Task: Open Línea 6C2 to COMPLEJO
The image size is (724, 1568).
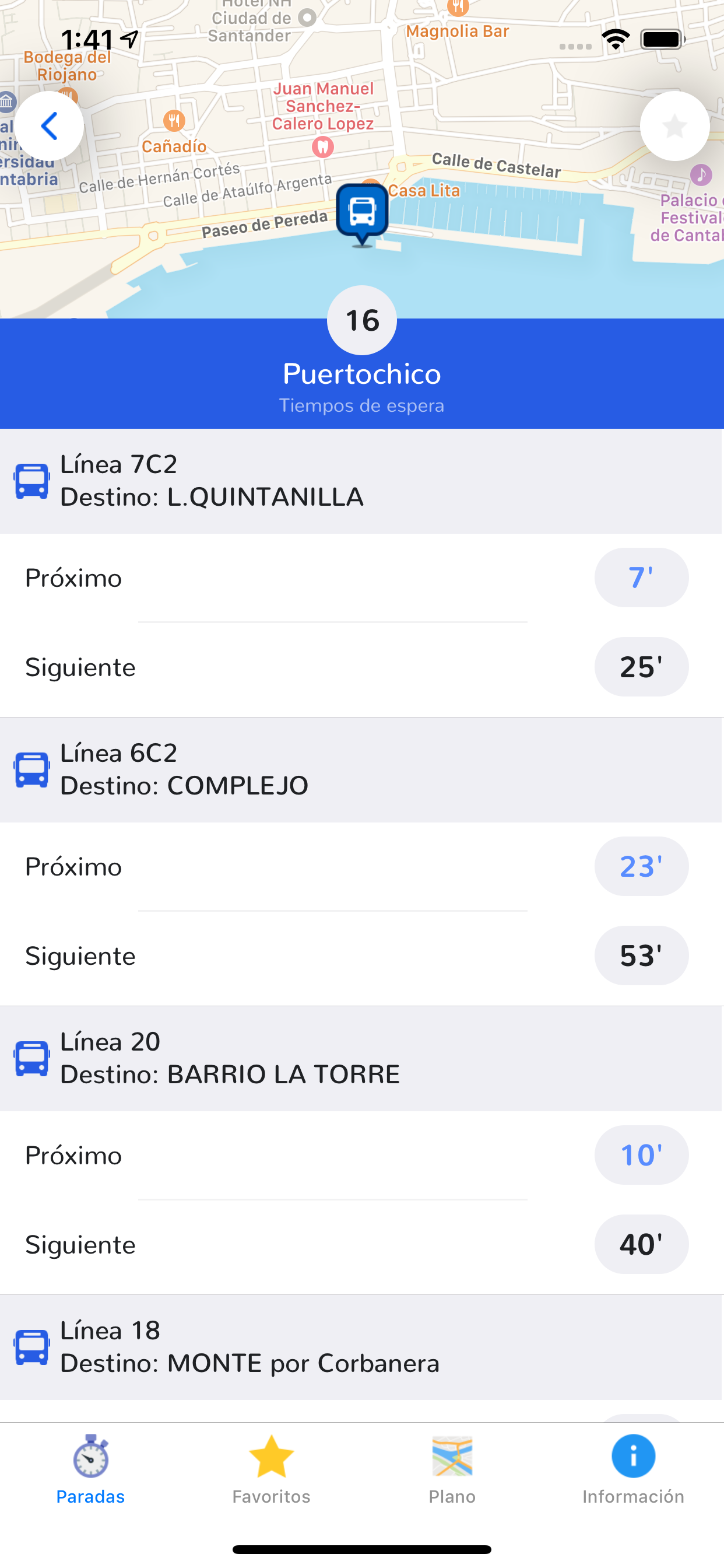Action: 361,769
